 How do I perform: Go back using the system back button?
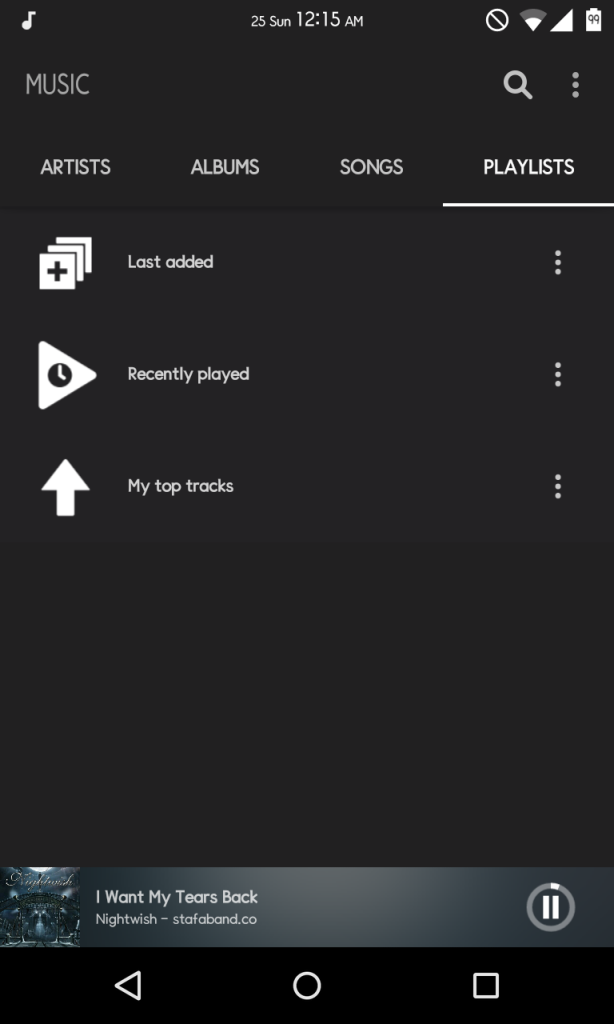[x=129, y=985]
